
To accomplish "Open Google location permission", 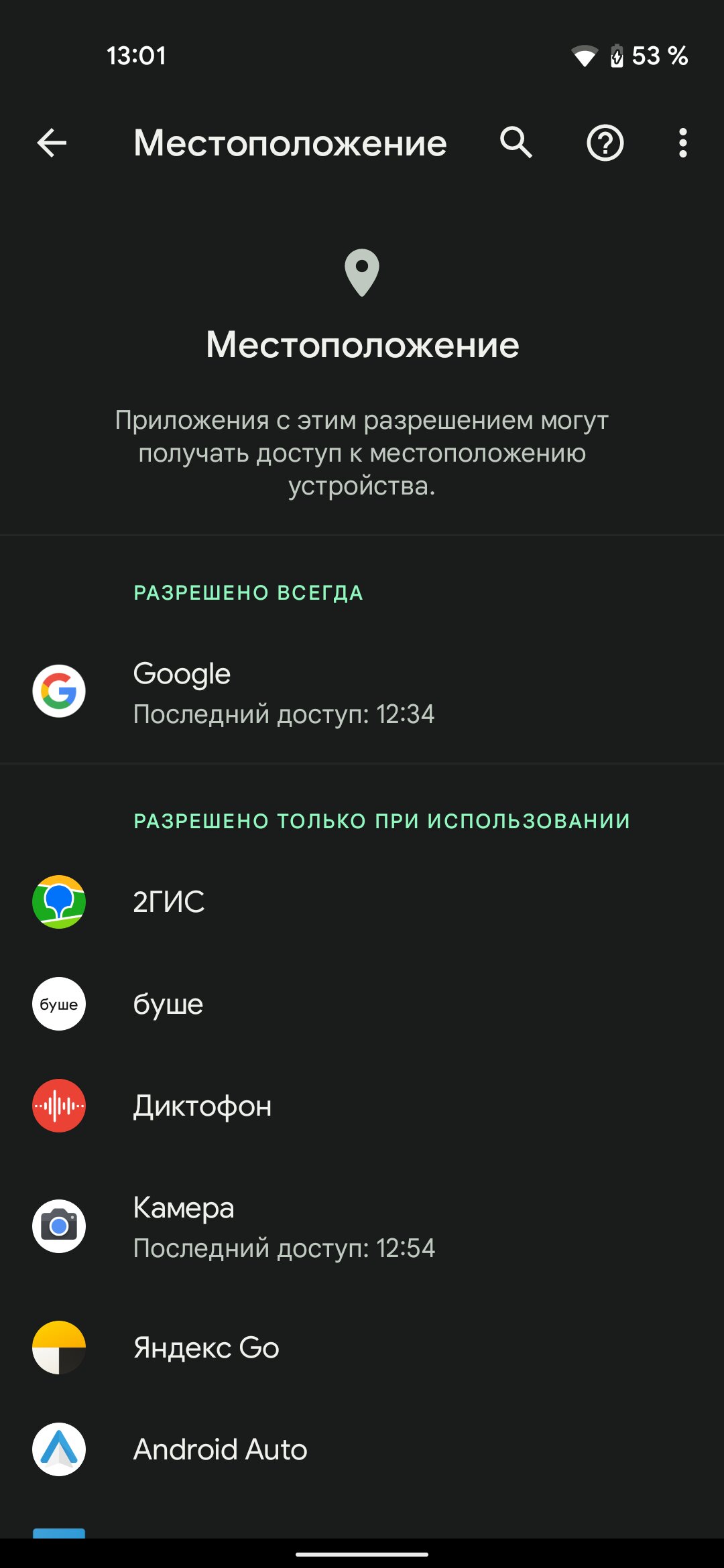I will point(362,692).
